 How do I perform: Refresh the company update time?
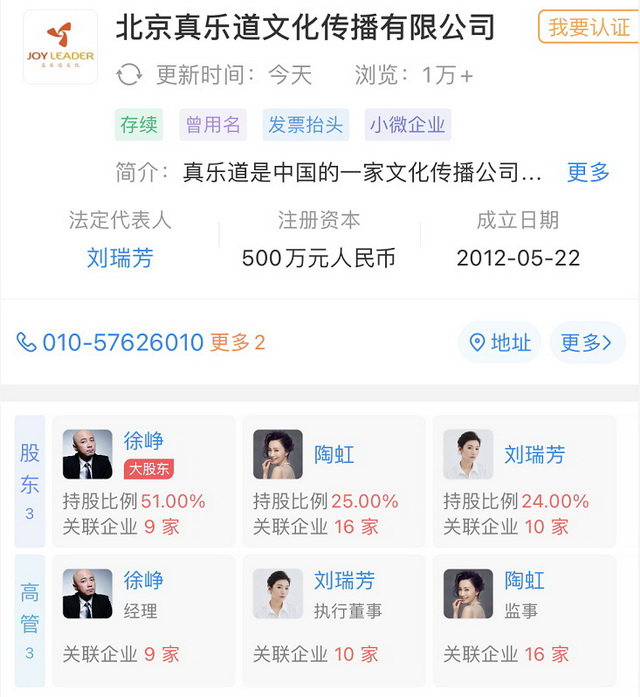130,74
